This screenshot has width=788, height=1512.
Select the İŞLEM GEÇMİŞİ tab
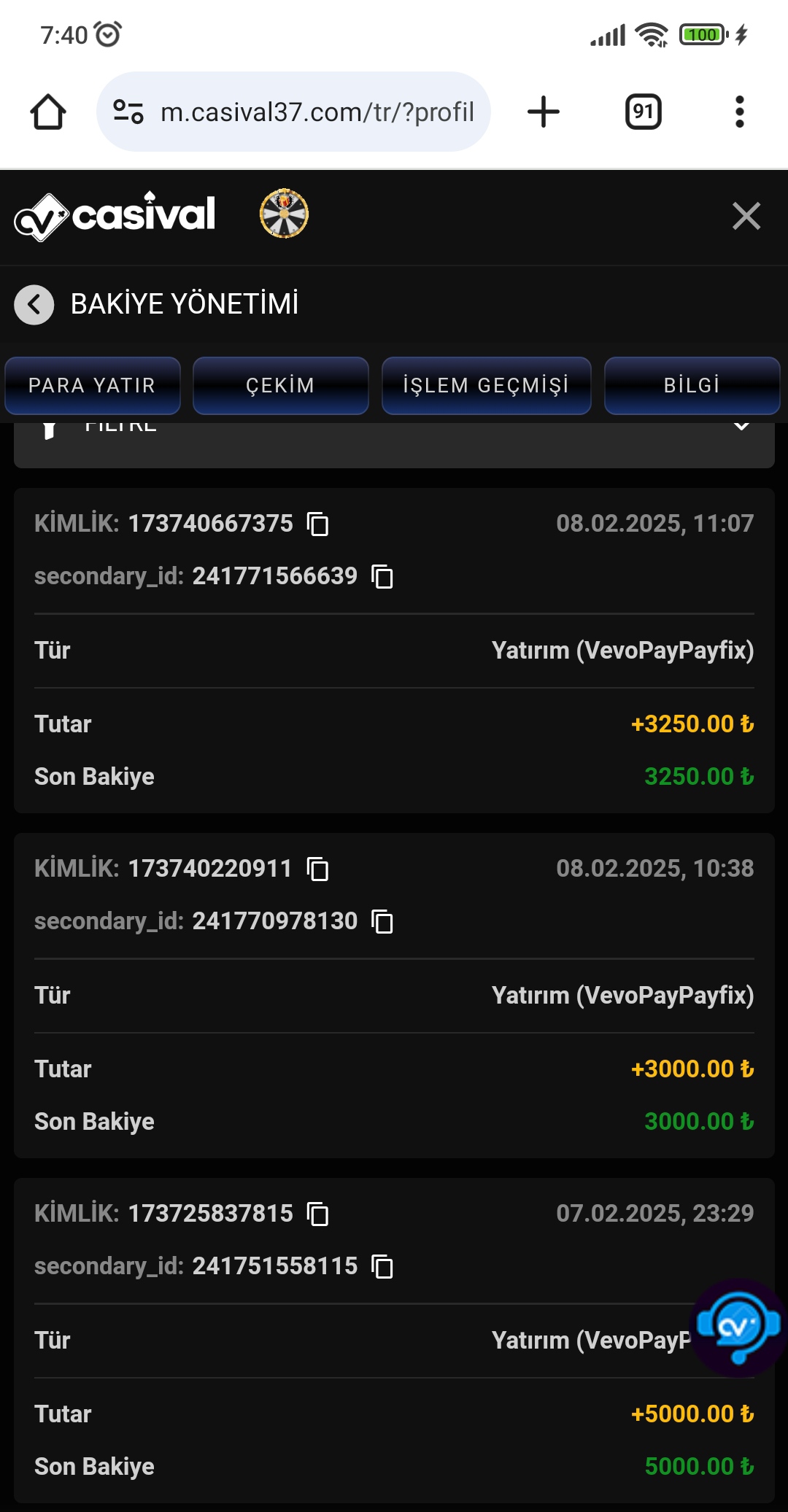tap(487, 385)
